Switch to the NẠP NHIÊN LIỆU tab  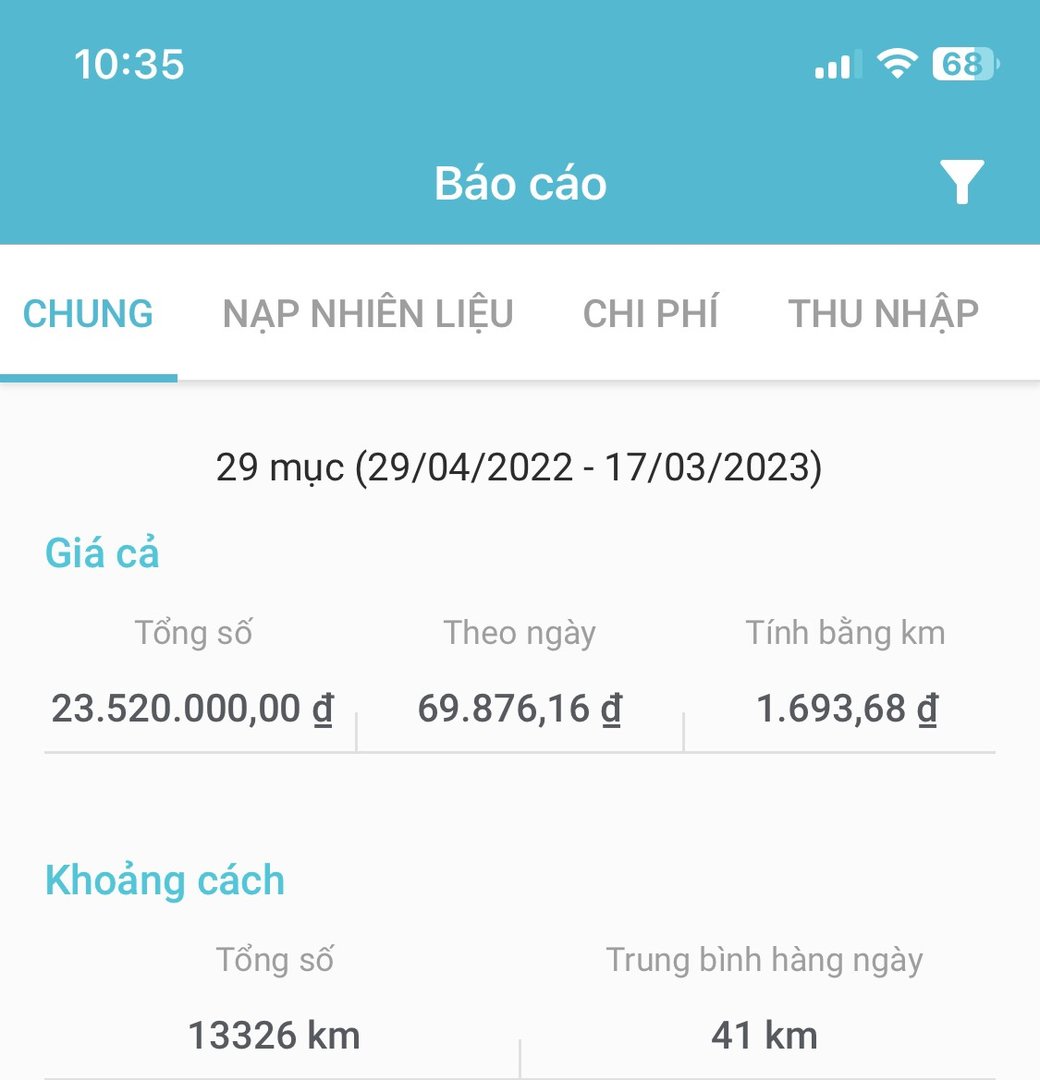click(368, 314)
